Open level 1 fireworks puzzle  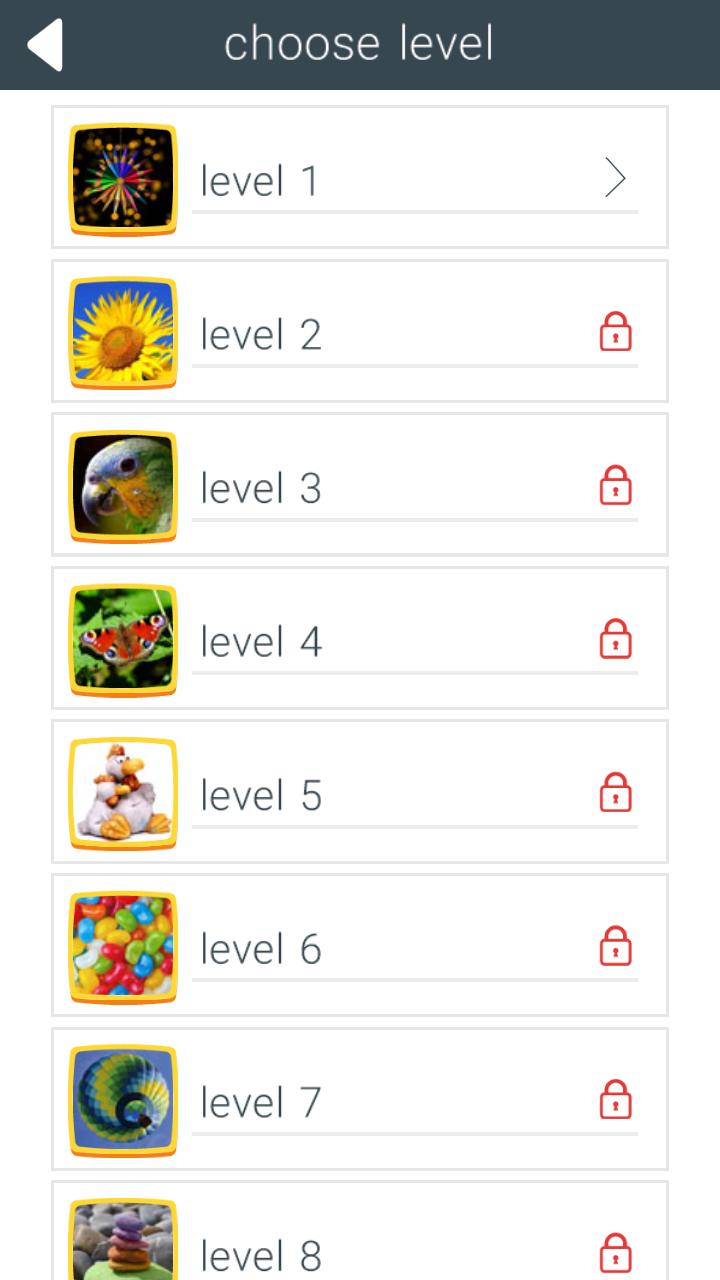(x=360, y=178)
